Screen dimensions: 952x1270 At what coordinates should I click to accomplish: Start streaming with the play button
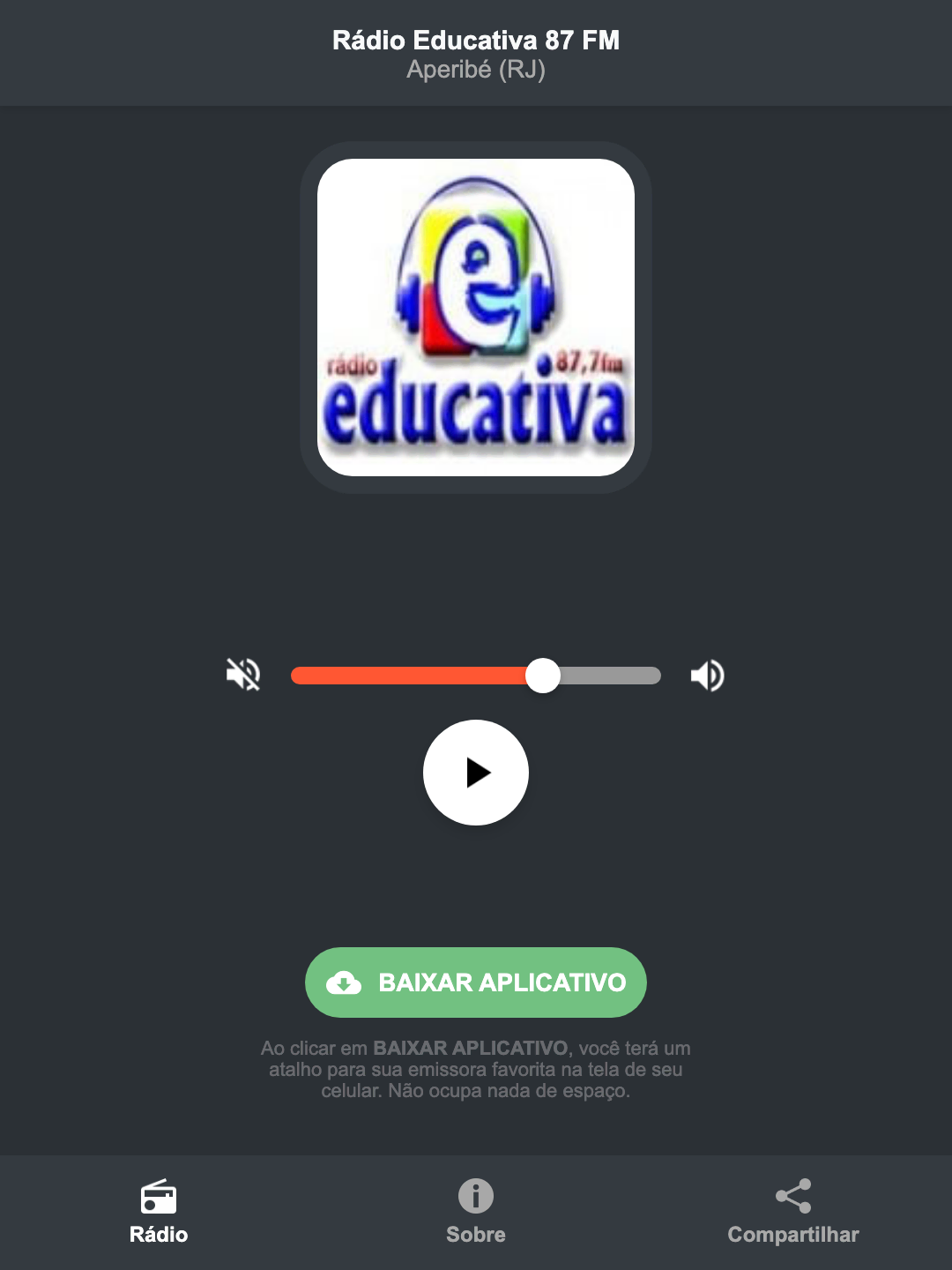(x=475, y=773)
